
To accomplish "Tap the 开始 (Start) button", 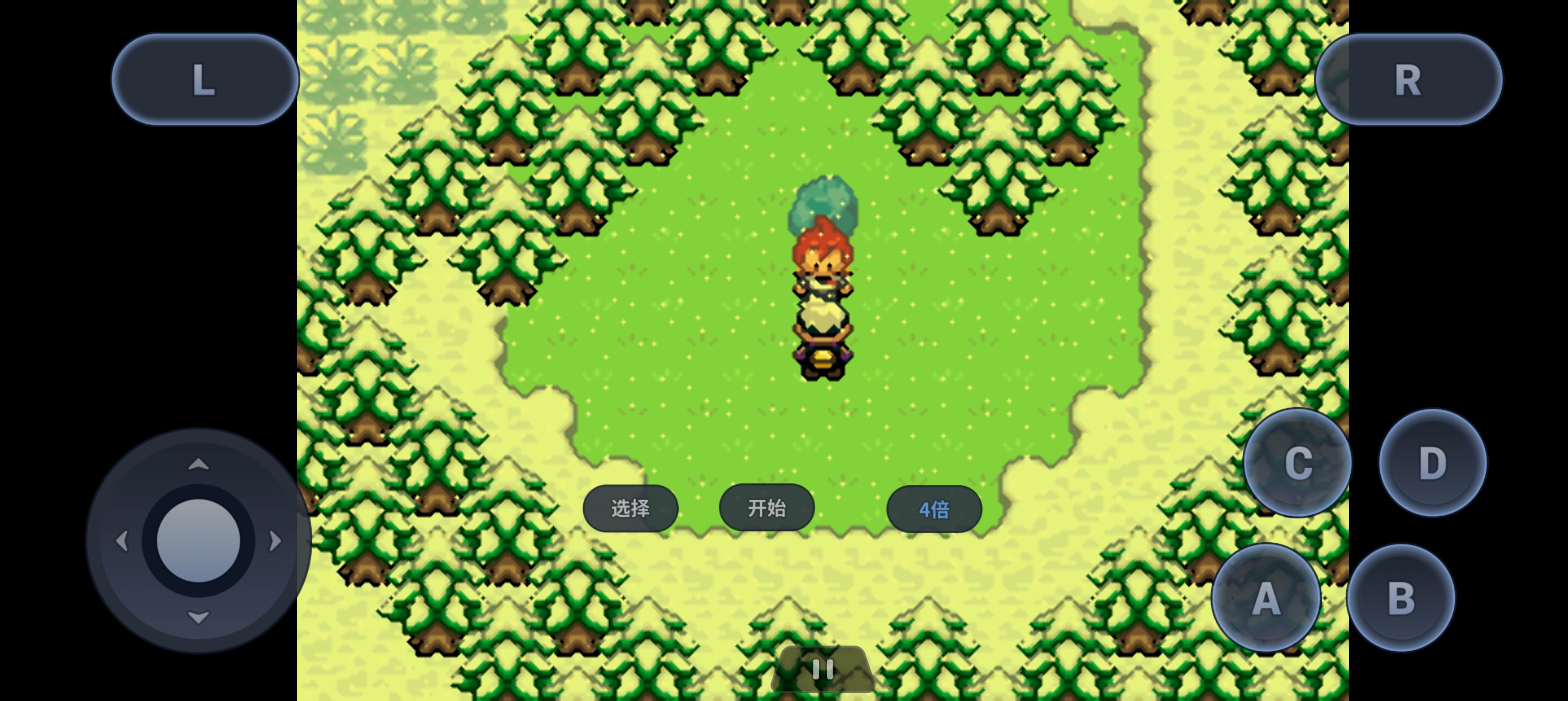I will tap(766, 508).
